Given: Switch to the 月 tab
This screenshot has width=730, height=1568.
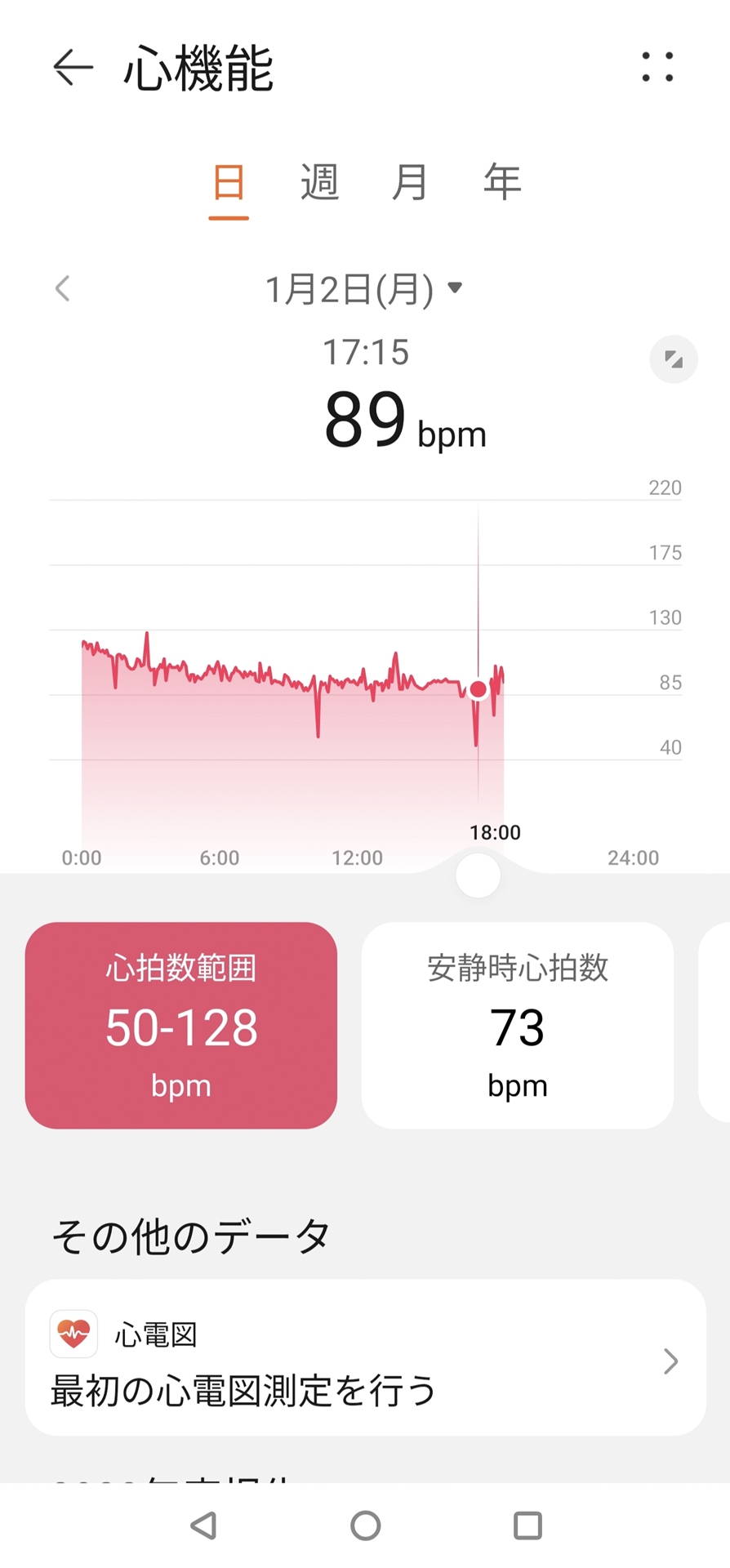Looking at the screenshot, I should coord(410,182).
